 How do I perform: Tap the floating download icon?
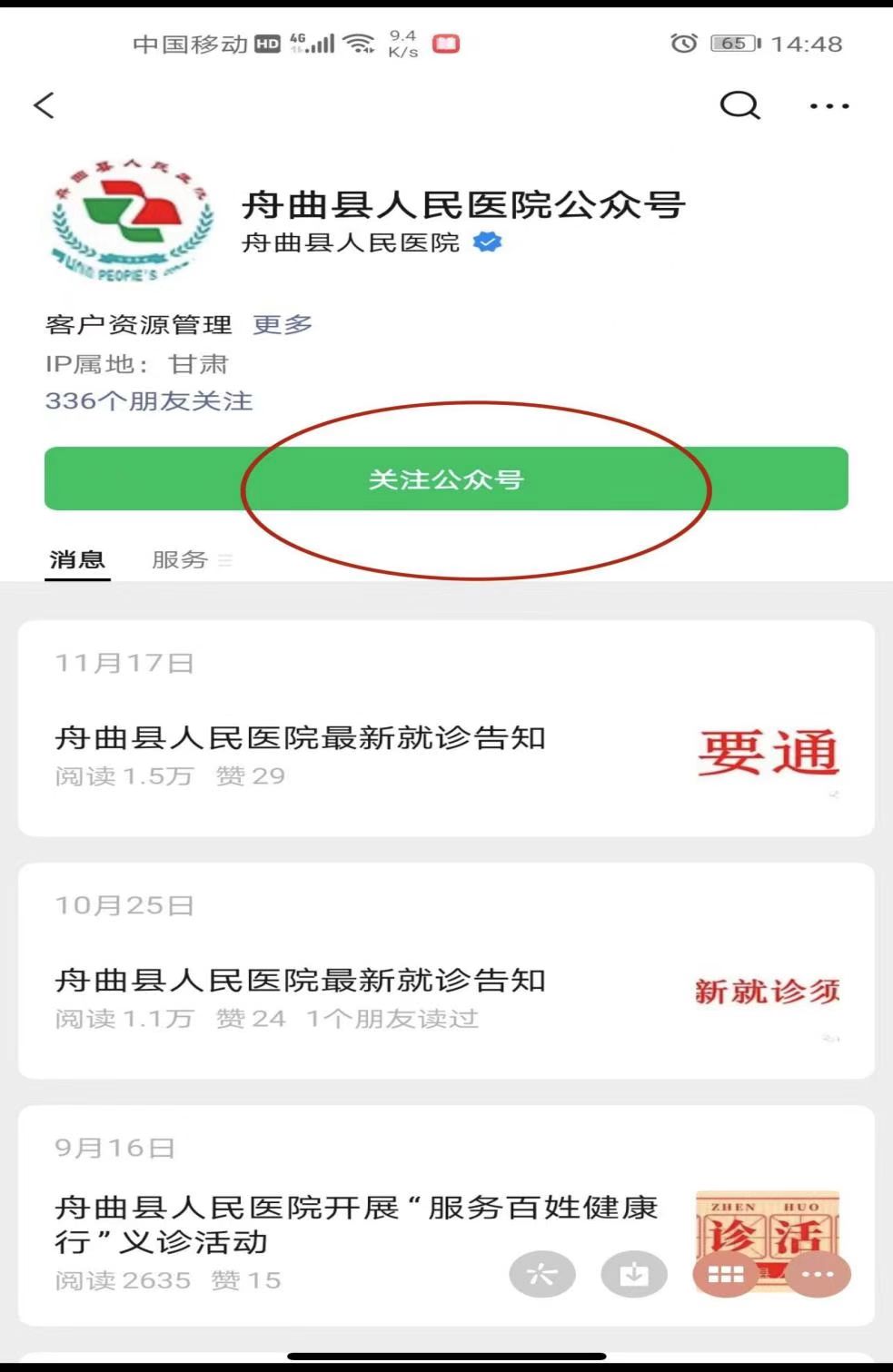634,1275
